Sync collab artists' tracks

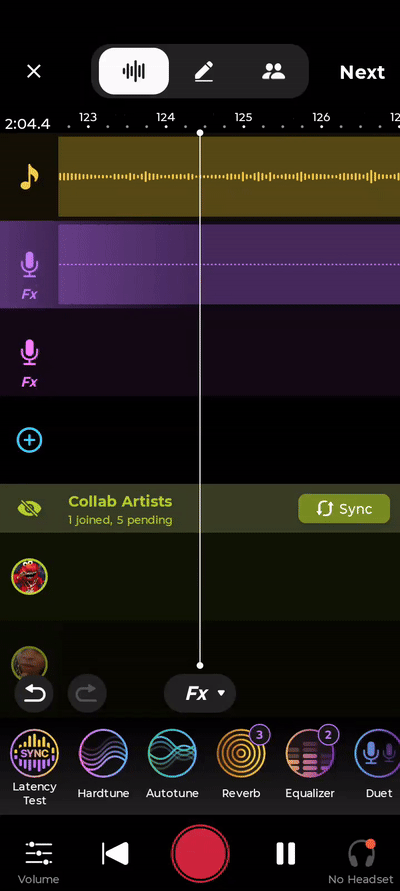pyautogui.click(x=344, y=509)
